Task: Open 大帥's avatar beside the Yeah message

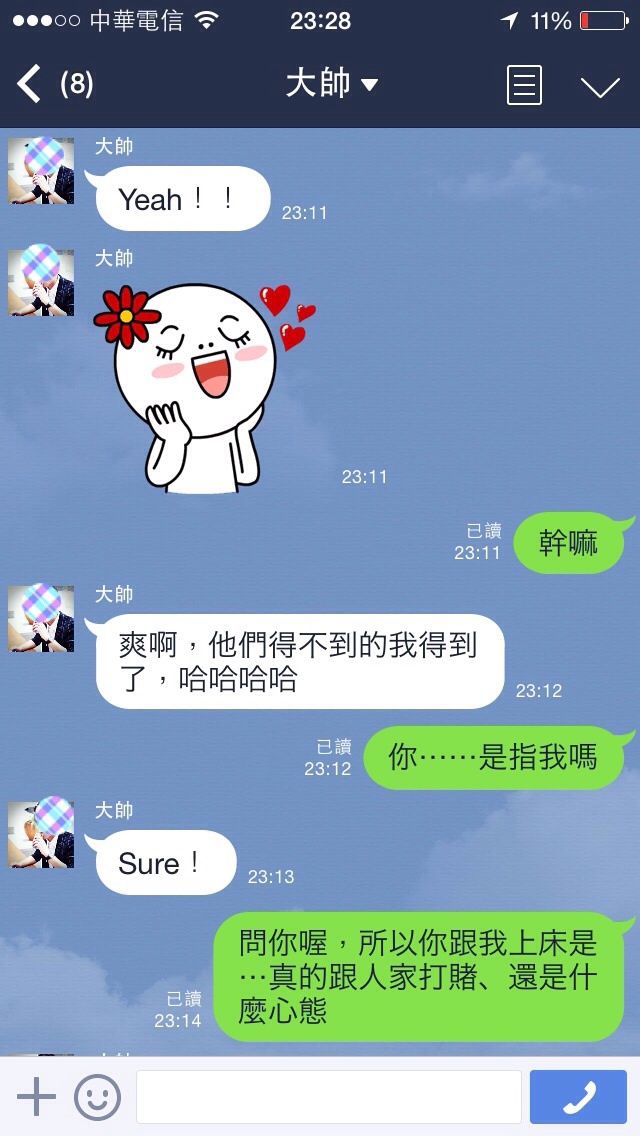Action: [x=41, y=171]
